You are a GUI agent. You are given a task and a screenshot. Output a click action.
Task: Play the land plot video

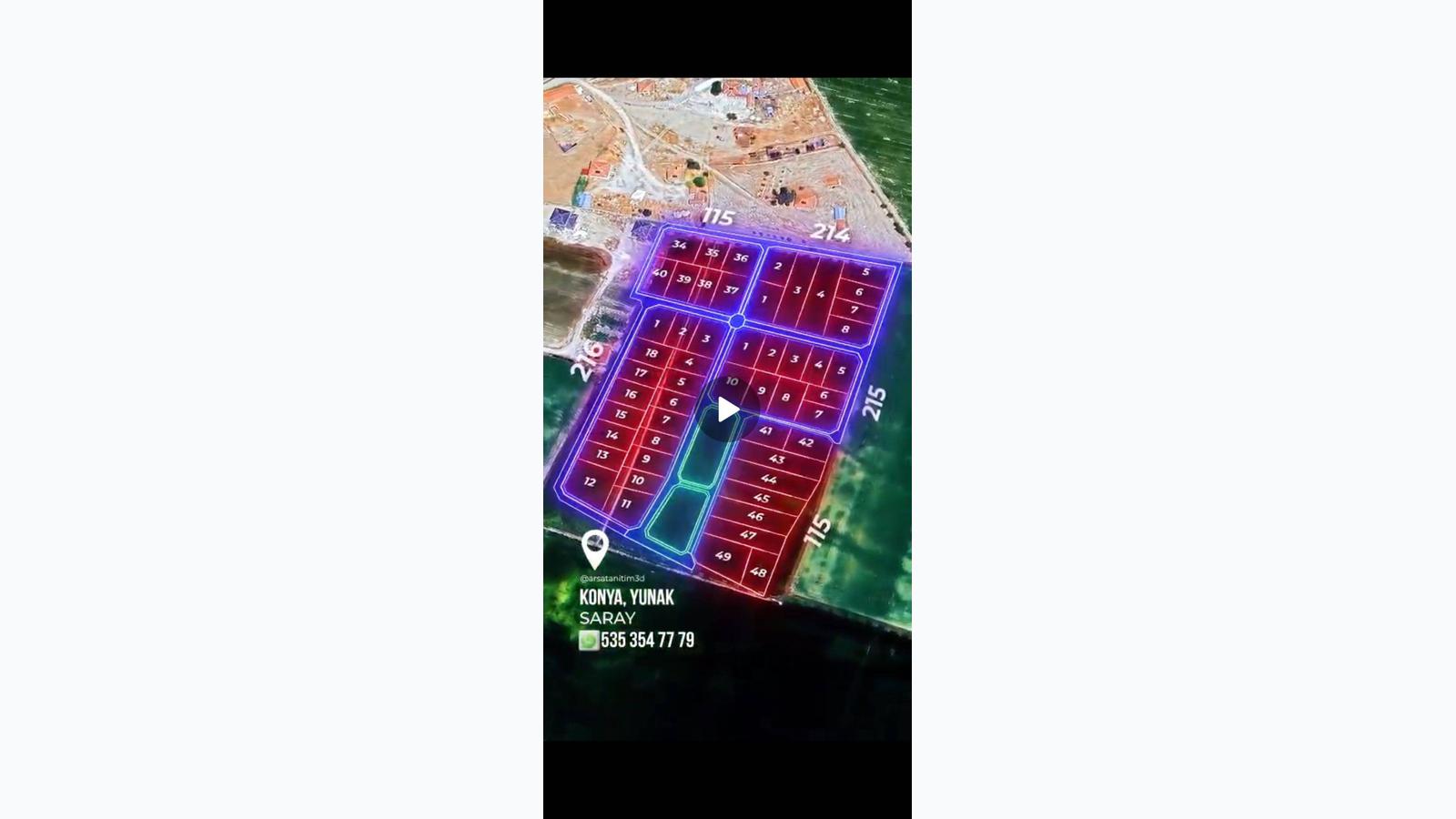pyautogui.click(x=727, y=409)
